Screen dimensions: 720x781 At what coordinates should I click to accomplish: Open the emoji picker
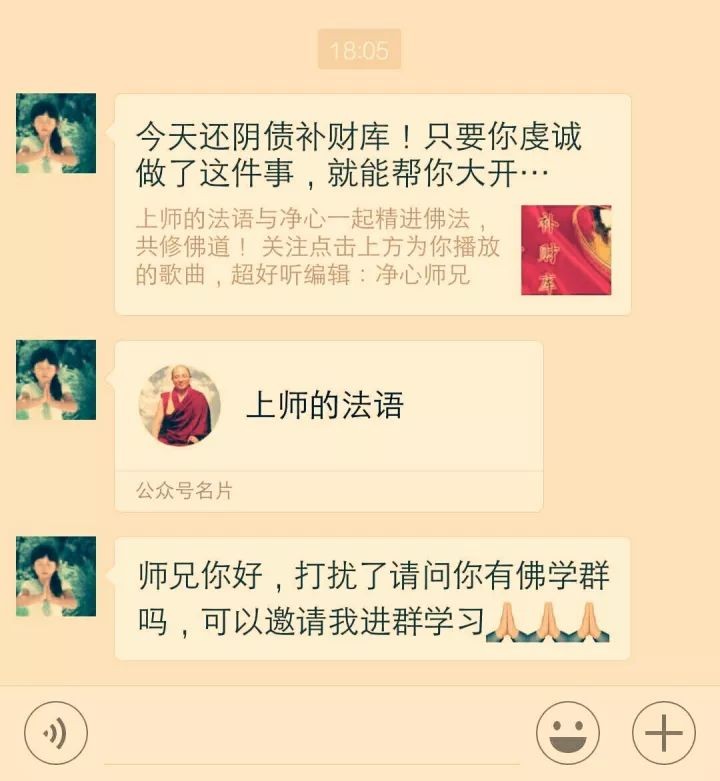[x=568, y=733]
